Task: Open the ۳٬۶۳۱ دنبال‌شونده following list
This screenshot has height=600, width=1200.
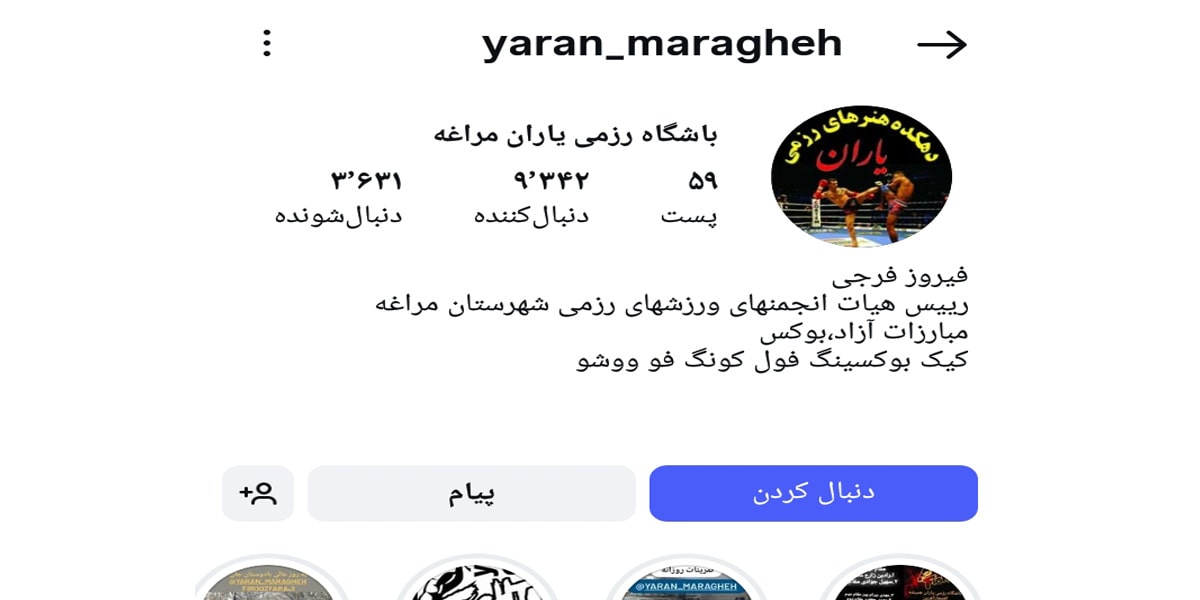Action: pos(339,197)
